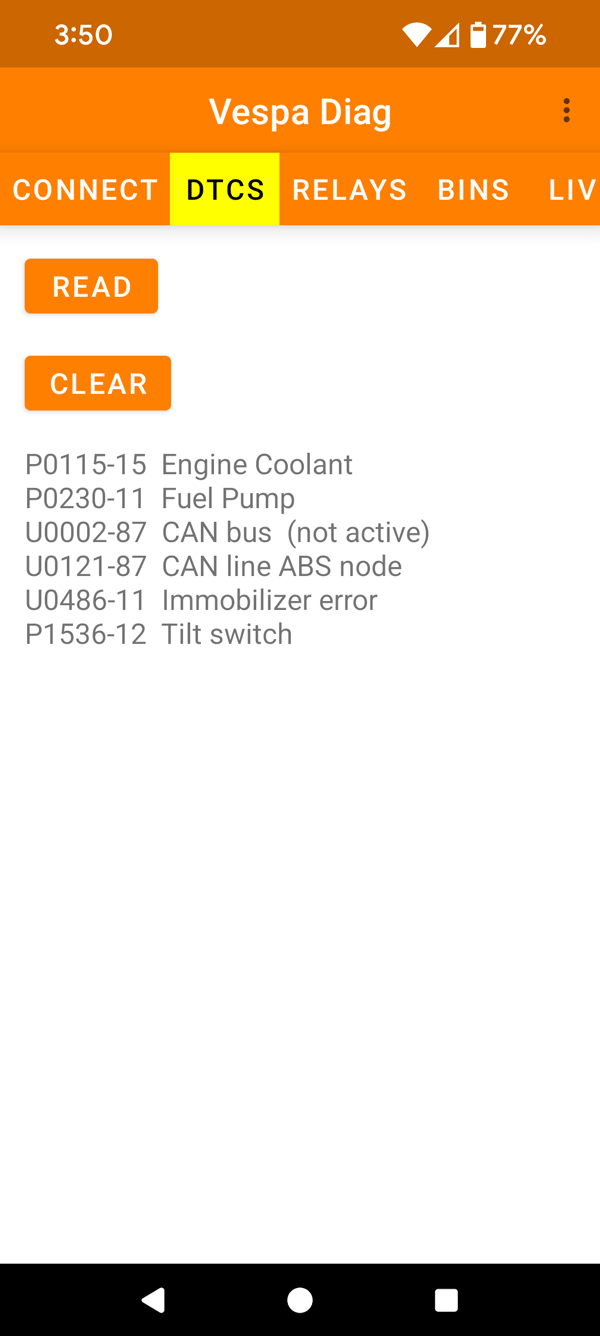
Task: Open the Bins tab
Action: [x=474, y=189]
